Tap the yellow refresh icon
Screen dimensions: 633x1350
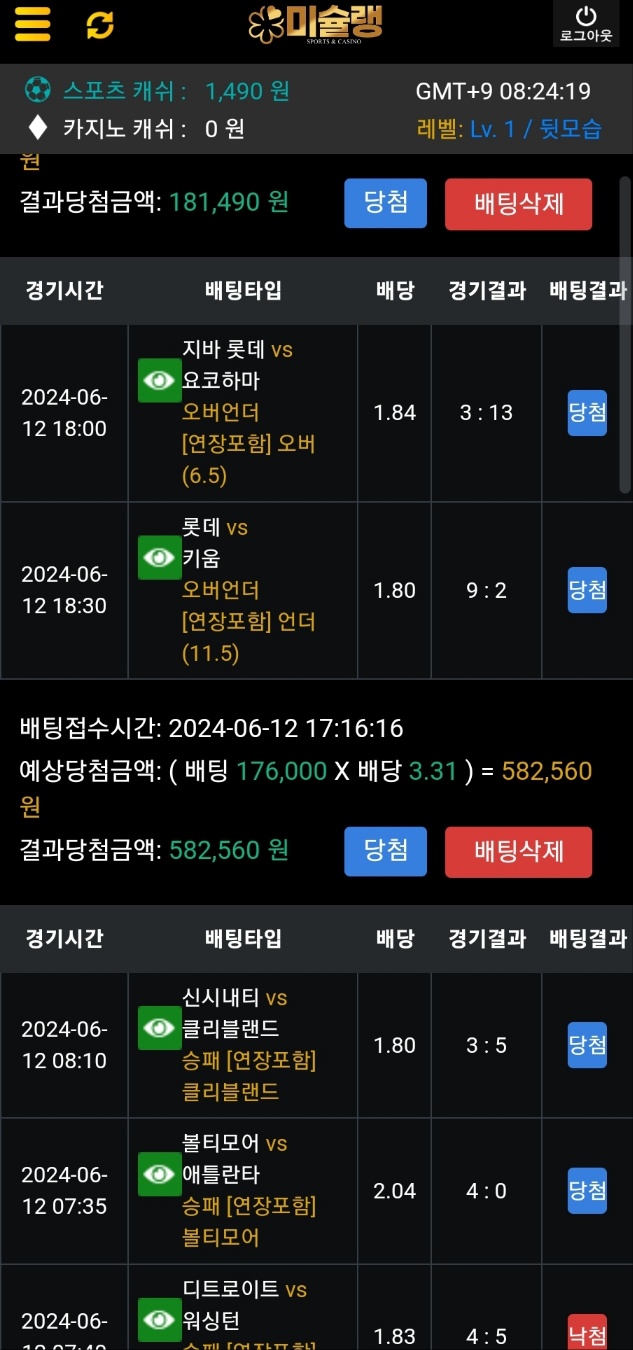coord(100,24)
